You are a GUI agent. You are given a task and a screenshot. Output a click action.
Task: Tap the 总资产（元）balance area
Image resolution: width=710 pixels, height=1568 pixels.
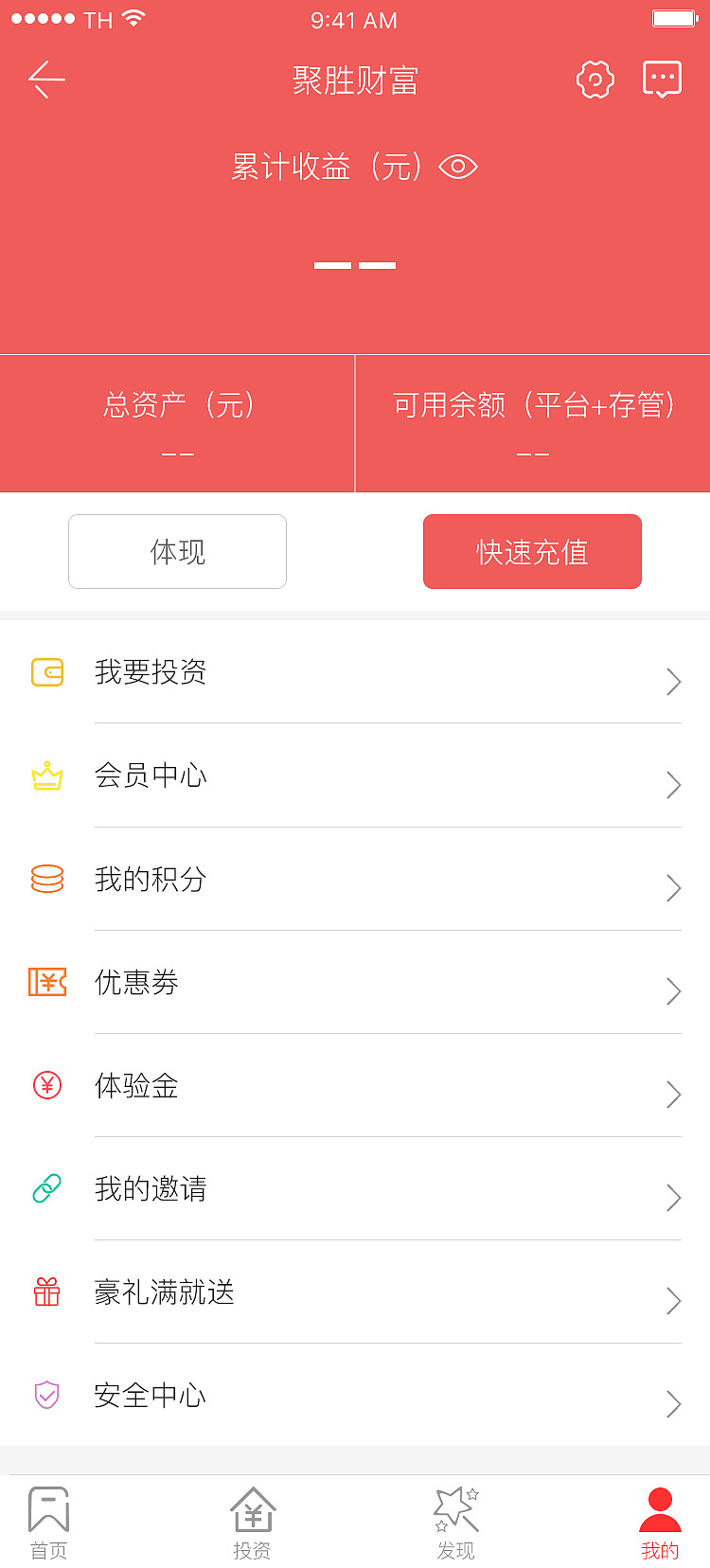click(177, 423)
